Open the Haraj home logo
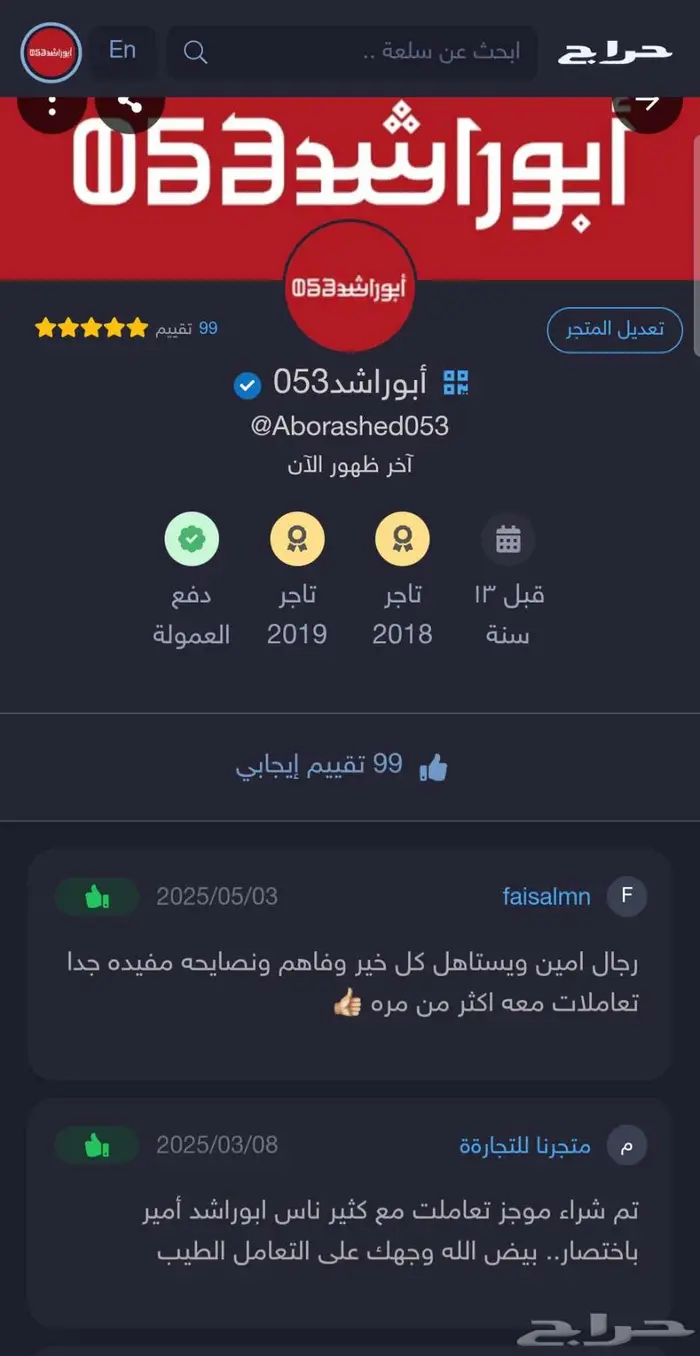Viewport: 700px width, 1356px height. pos(614,53)
